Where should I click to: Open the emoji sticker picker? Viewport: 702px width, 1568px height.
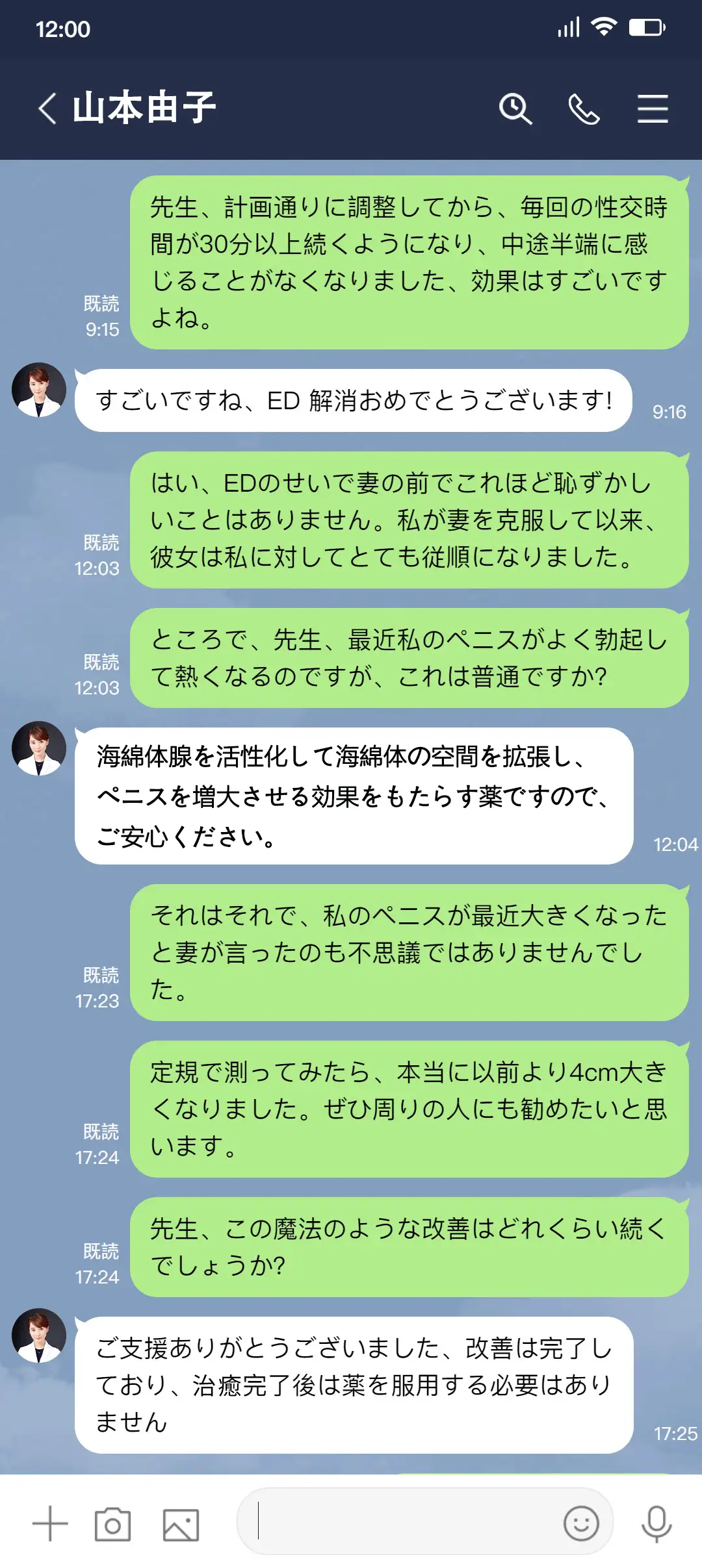581,1523
